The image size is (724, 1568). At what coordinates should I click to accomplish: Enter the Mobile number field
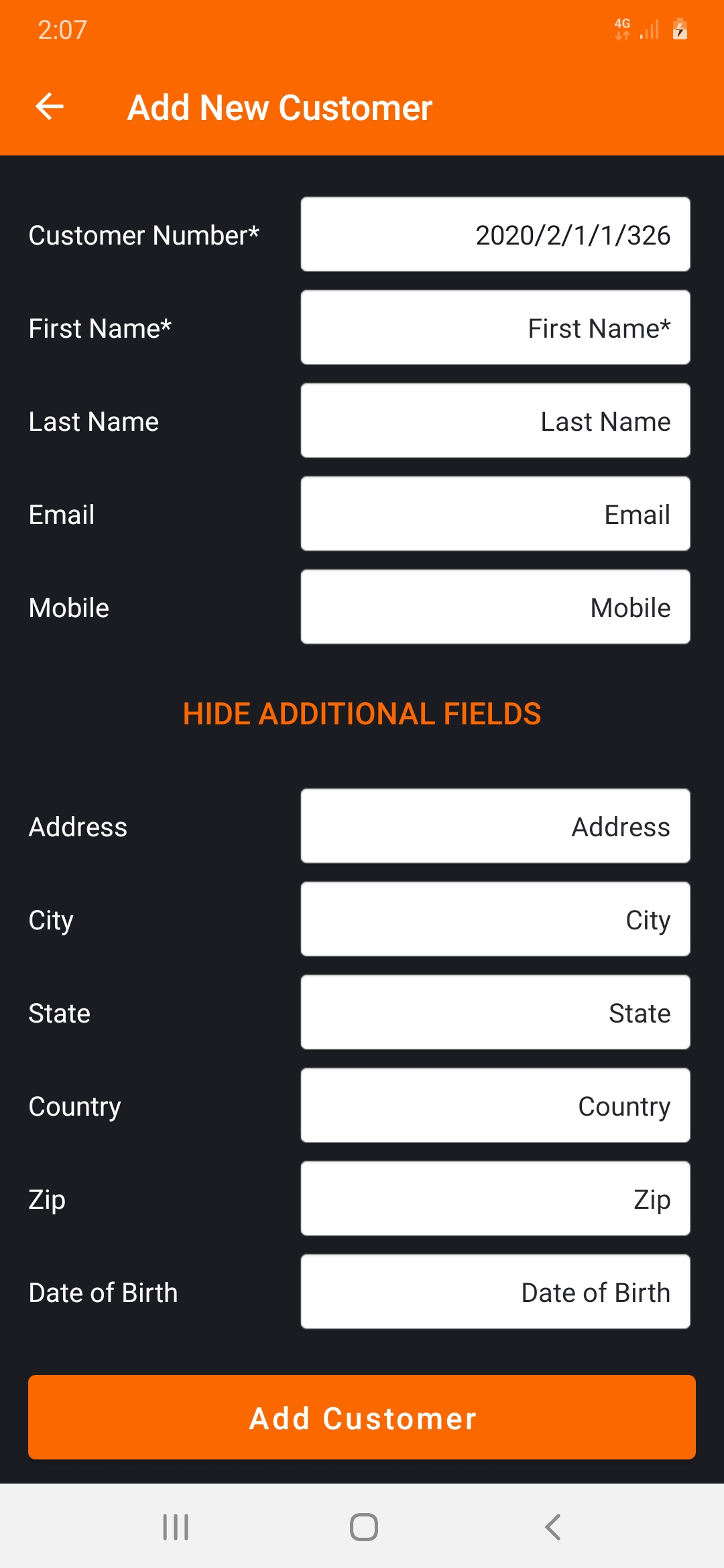pos(495,607)
